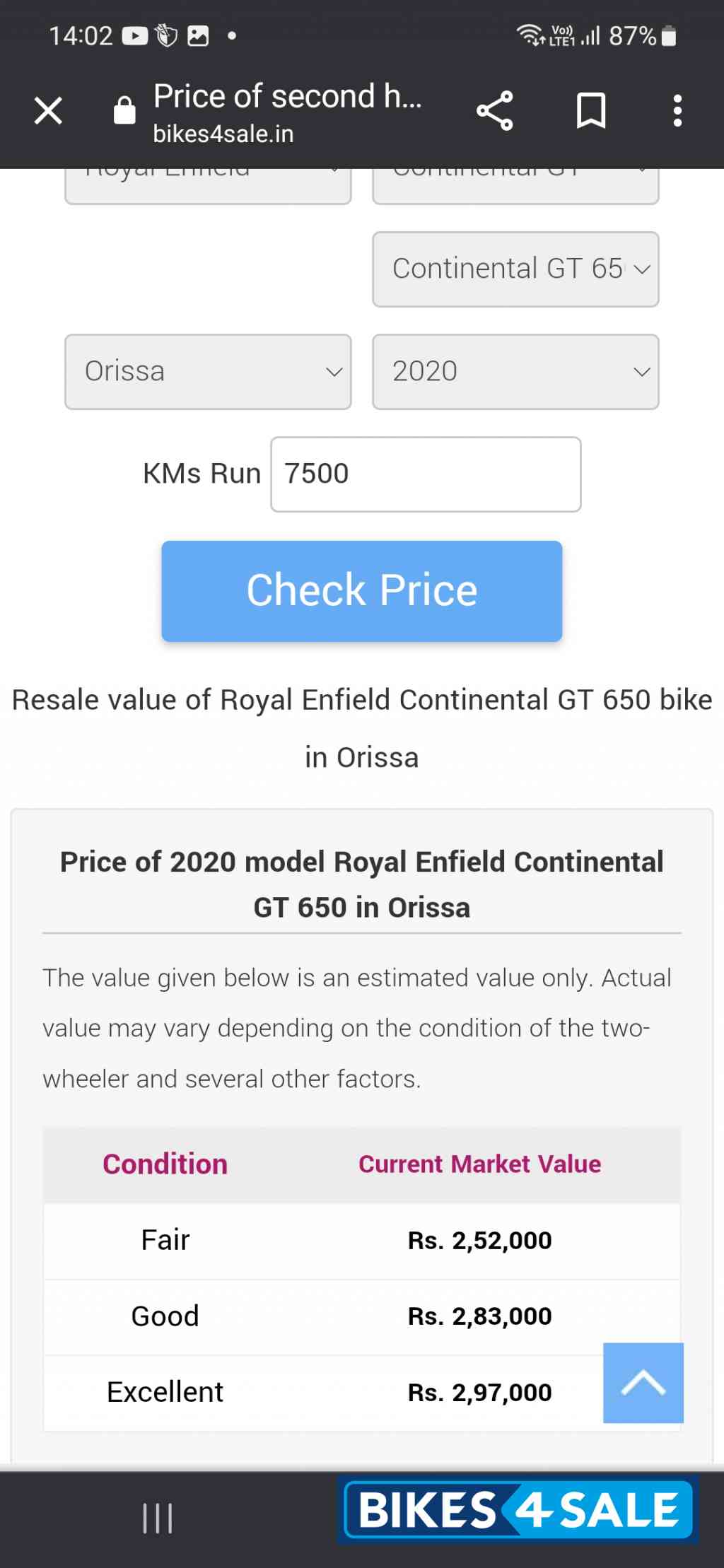Select the Good condition row
The width and height of the screenshot is (724, 1568).
click(x=361, y=1316)
